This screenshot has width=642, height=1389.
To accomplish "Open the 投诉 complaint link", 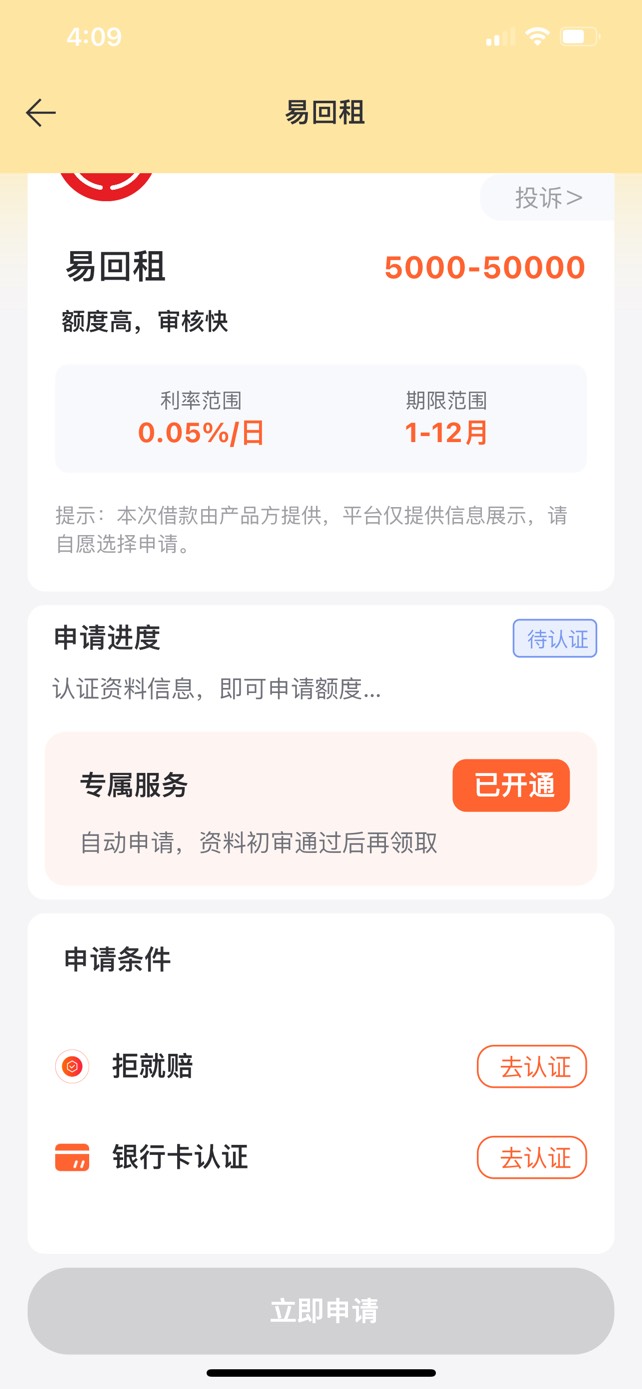I will (x=548, y=198).
